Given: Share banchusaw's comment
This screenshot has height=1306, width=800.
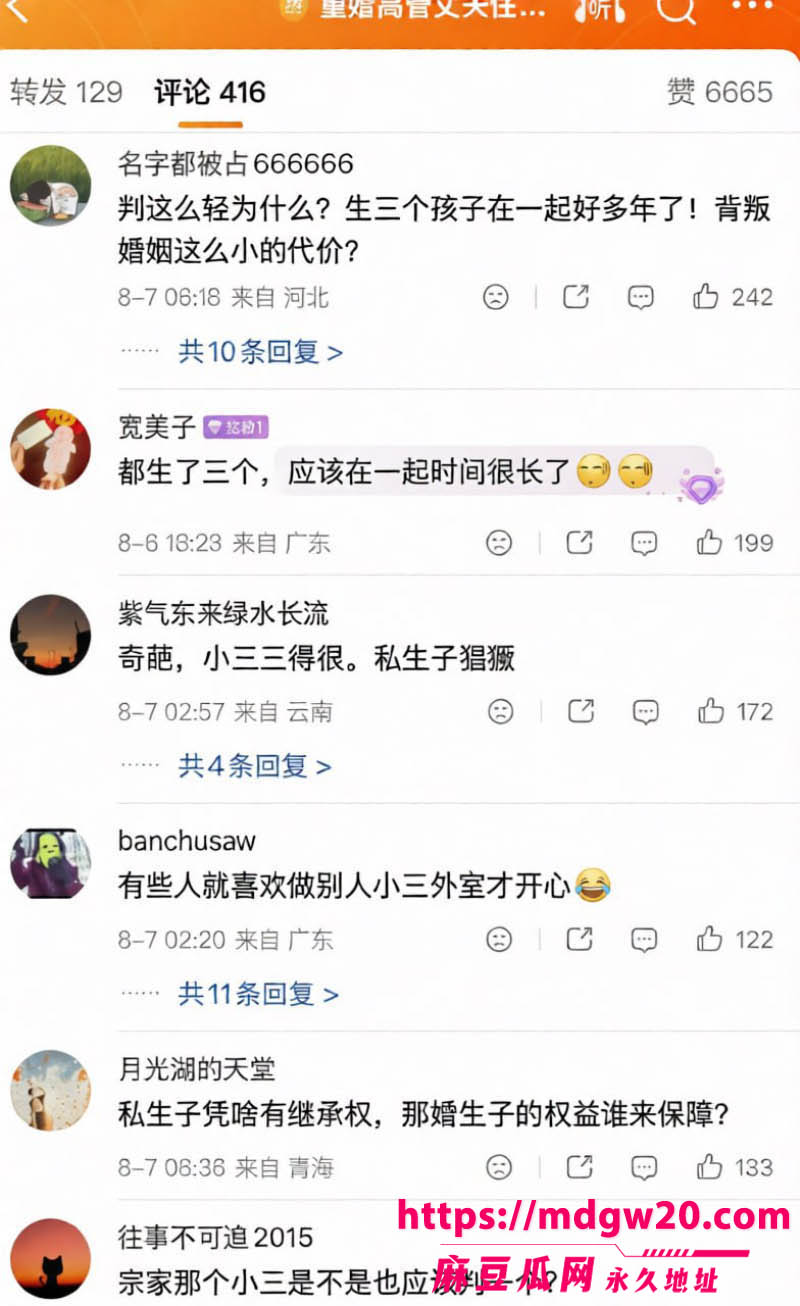Looking at the screenshot, I should pos(579,939).
